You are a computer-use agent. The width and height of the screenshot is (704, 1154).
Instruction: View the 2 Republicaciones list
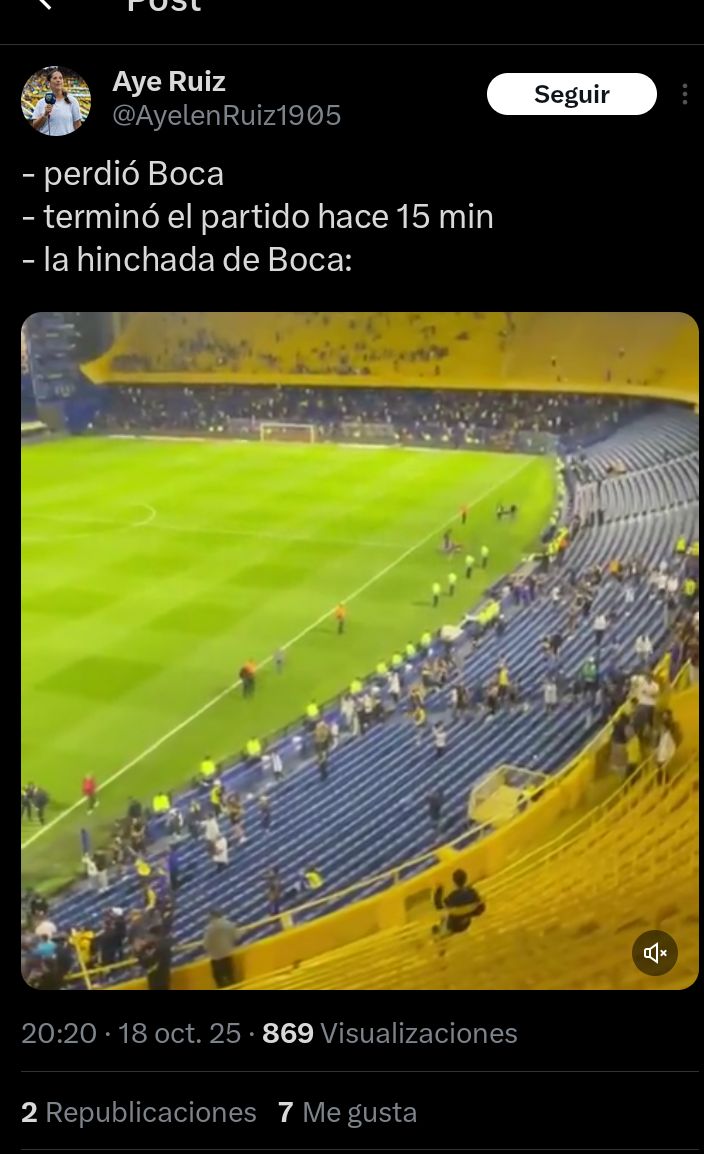(x=139, y=1112)
